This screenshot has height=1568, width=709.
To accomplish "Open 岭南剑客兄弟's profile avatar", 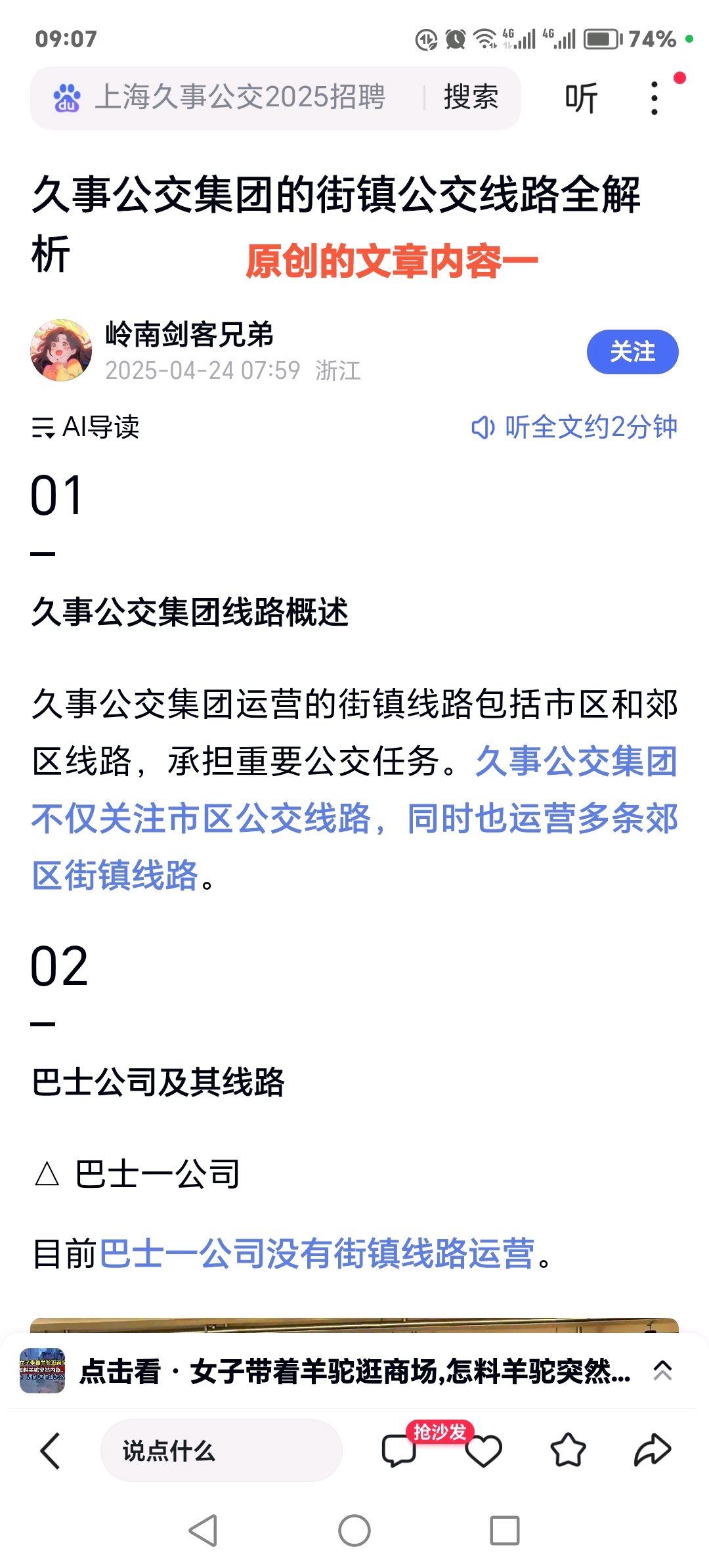I will (x=61, y=351).
